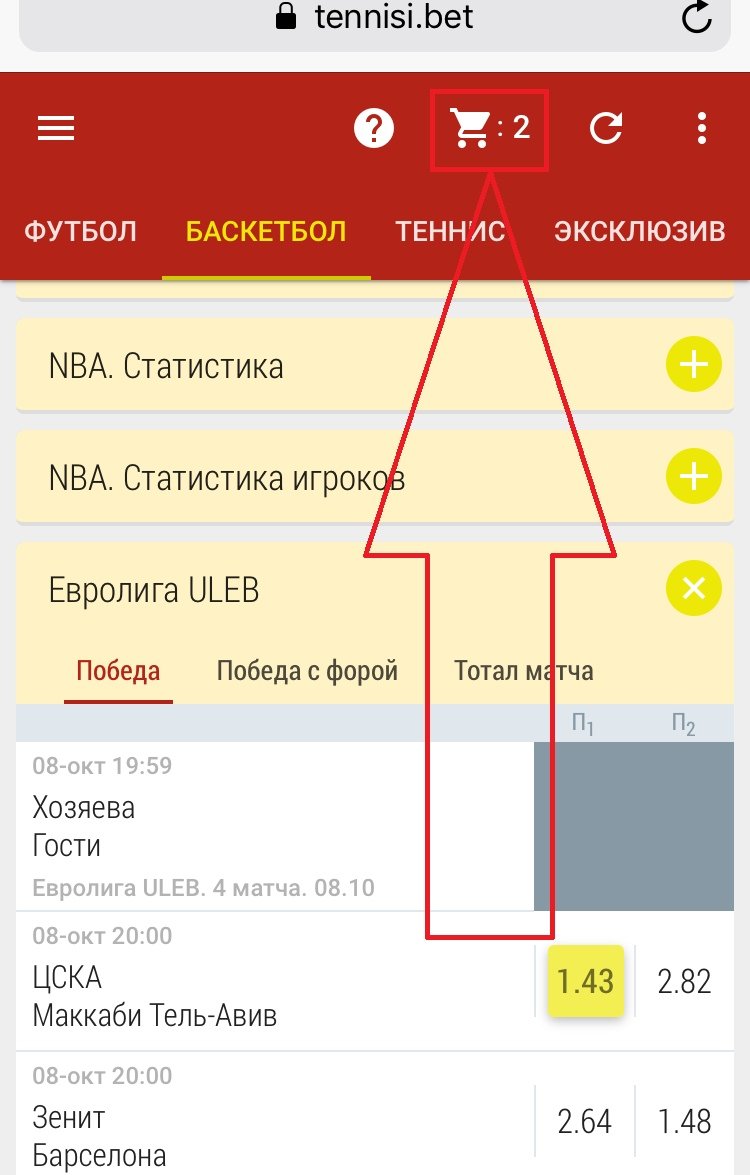The width and height of the screenshot is (750, 1175).
Task: Open the bet slip cart
Action: click(x=489, y=128)
